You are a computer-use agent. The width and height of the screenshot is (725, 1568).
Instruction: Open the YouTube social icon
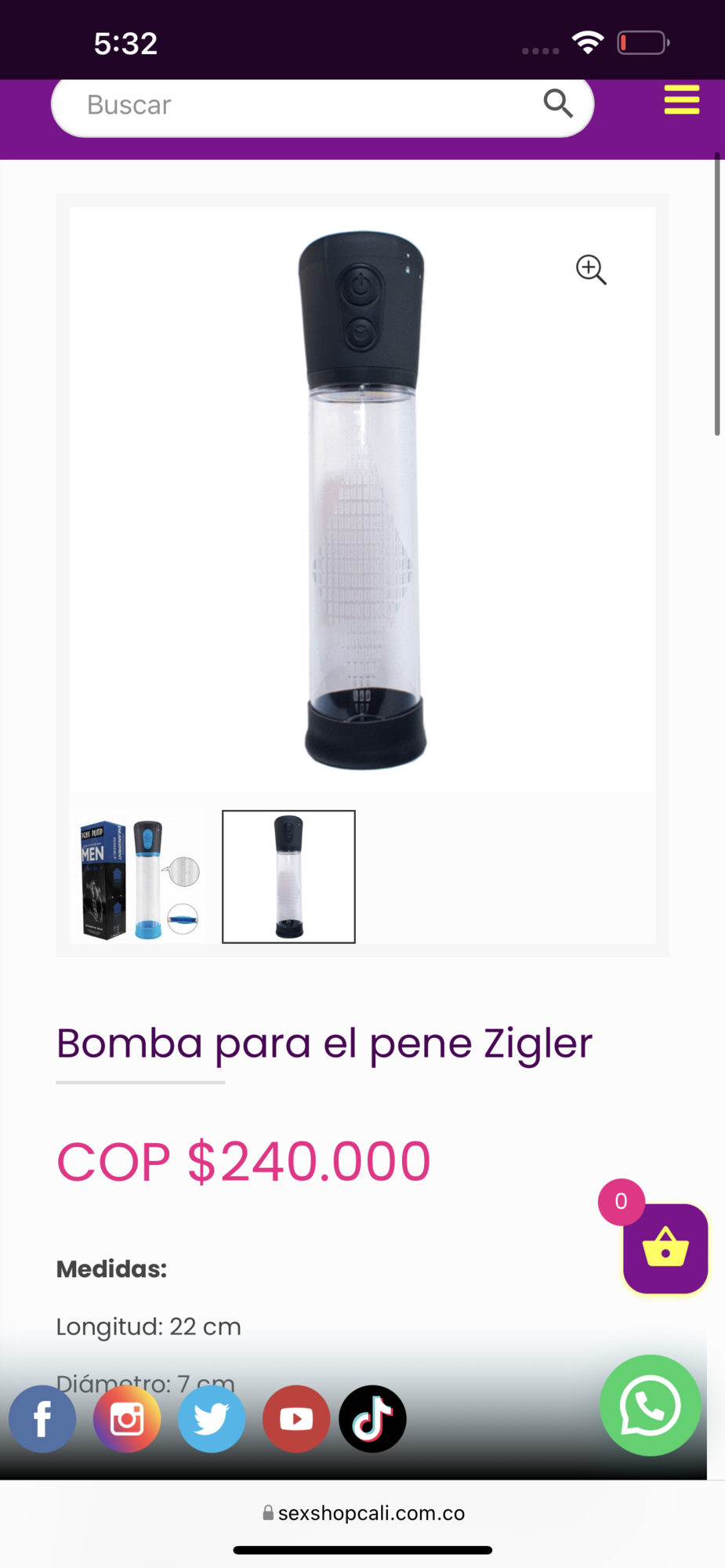[296, 1418]
